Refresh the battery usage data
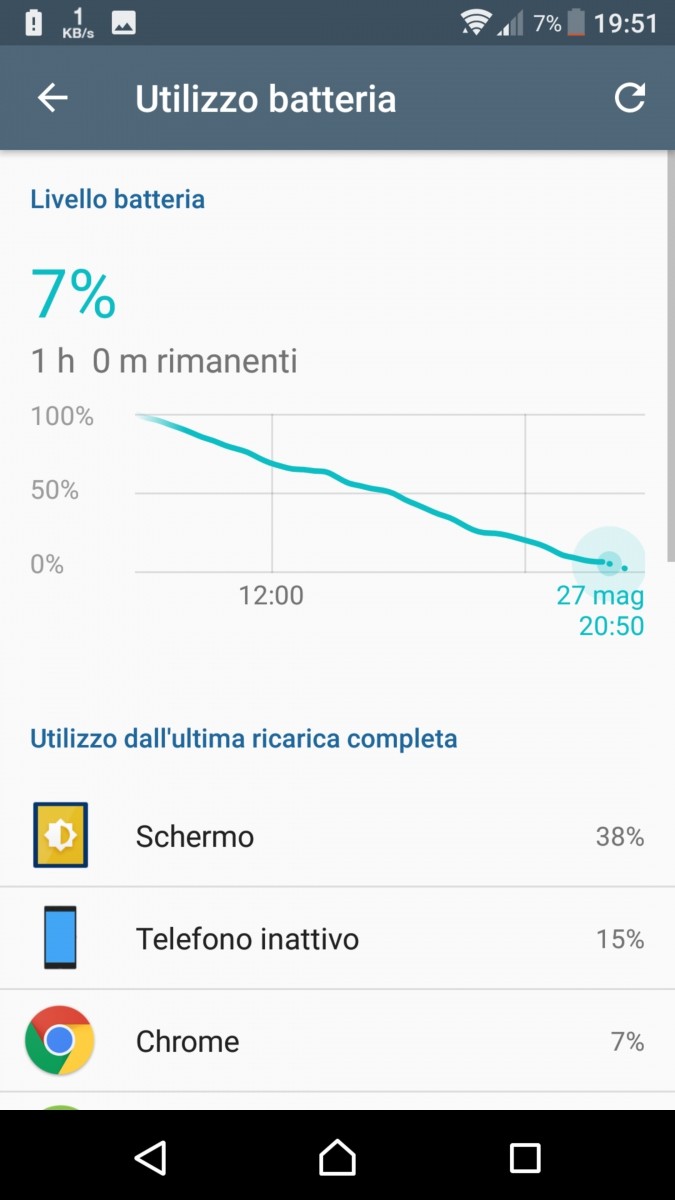This screenshot has height=1200, width=675. point(629,98)
